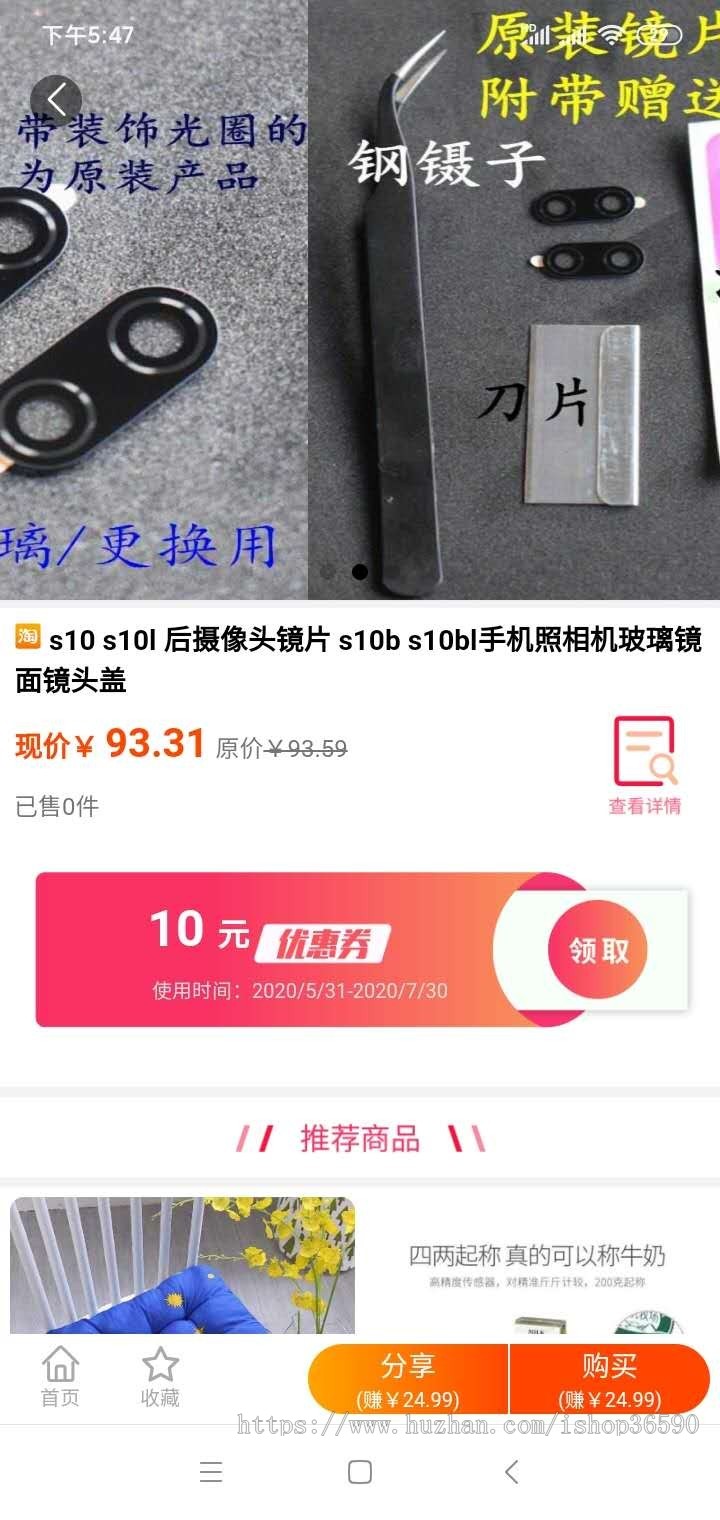Claim the 10元 coupon via 领取
The height and width of the screenshot is (1520, 720).
coord(598,950)
